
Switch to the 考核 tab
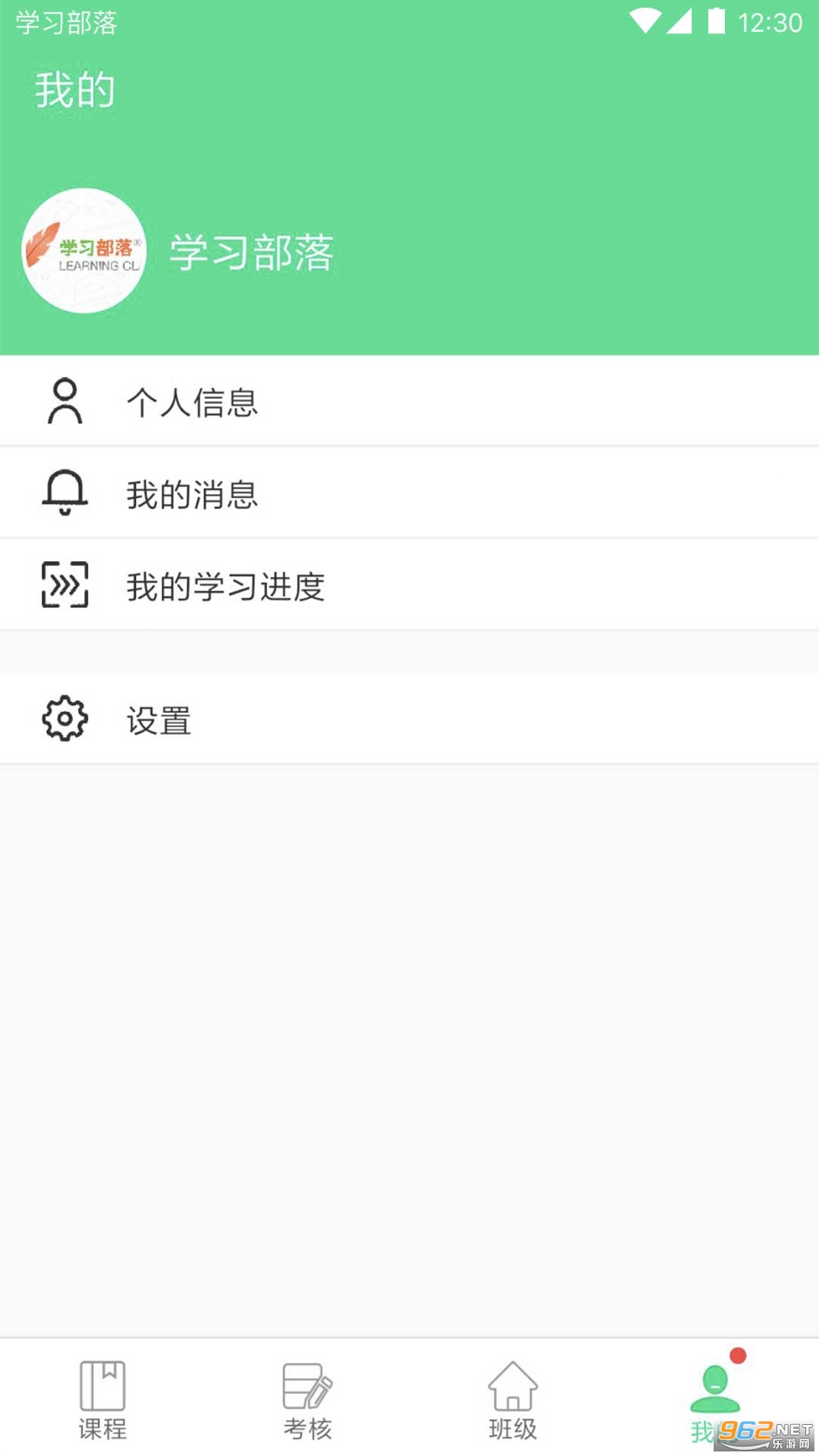307,1400
